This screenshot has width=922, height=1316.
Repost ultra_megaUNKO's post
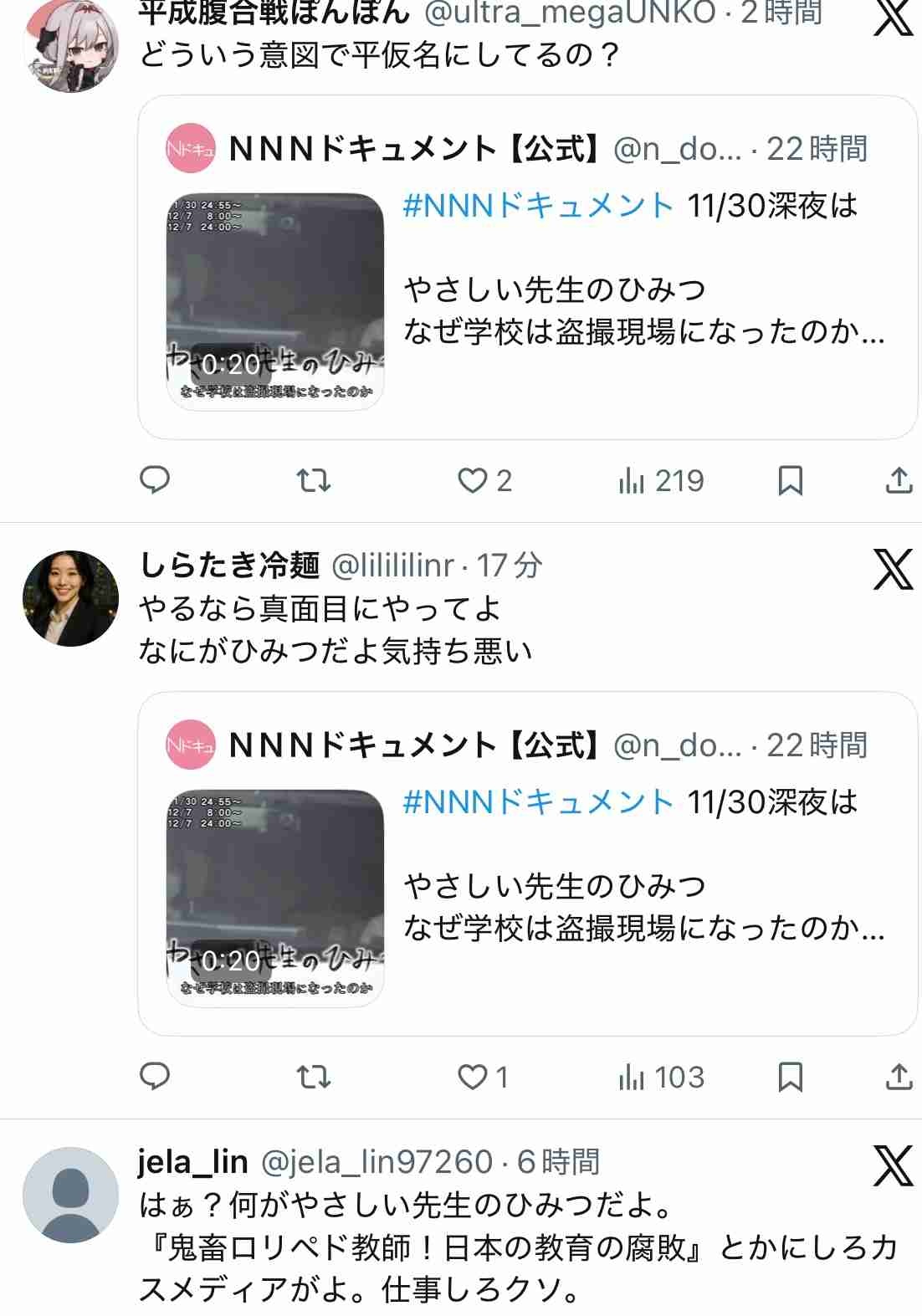click(314, 480)
